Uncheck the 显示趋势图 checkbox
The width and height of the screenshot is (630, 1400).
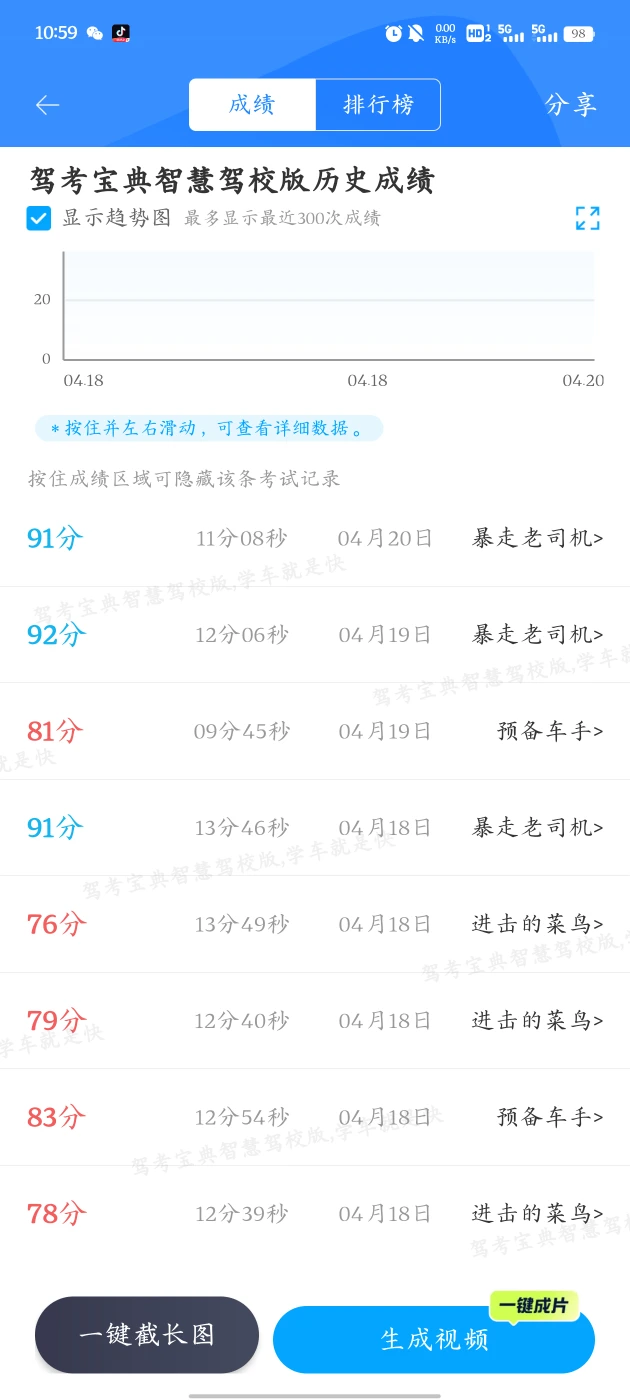pos(39,218)
